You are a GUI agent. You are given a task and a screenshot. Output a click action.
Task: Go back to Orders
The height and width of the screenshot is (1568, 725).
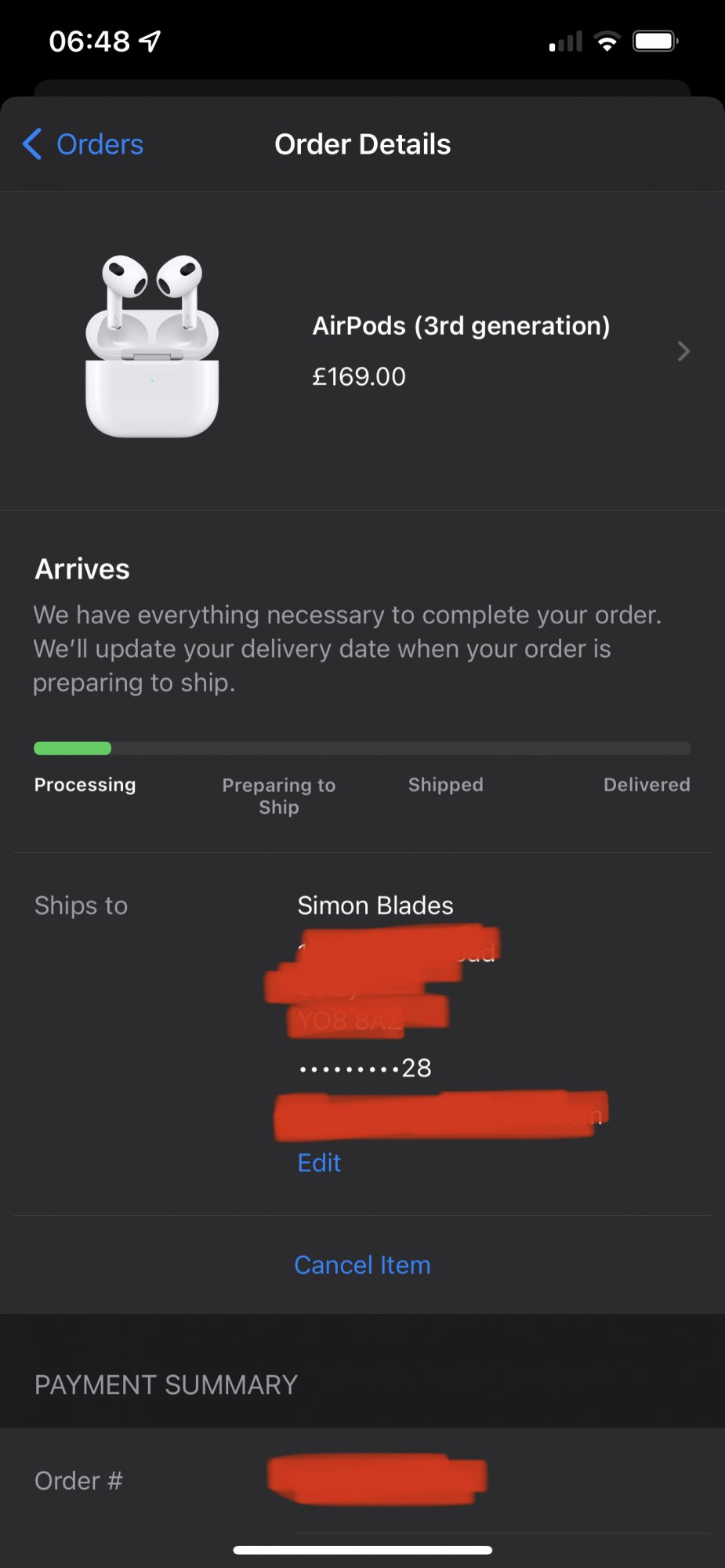[x=84, y=145]
